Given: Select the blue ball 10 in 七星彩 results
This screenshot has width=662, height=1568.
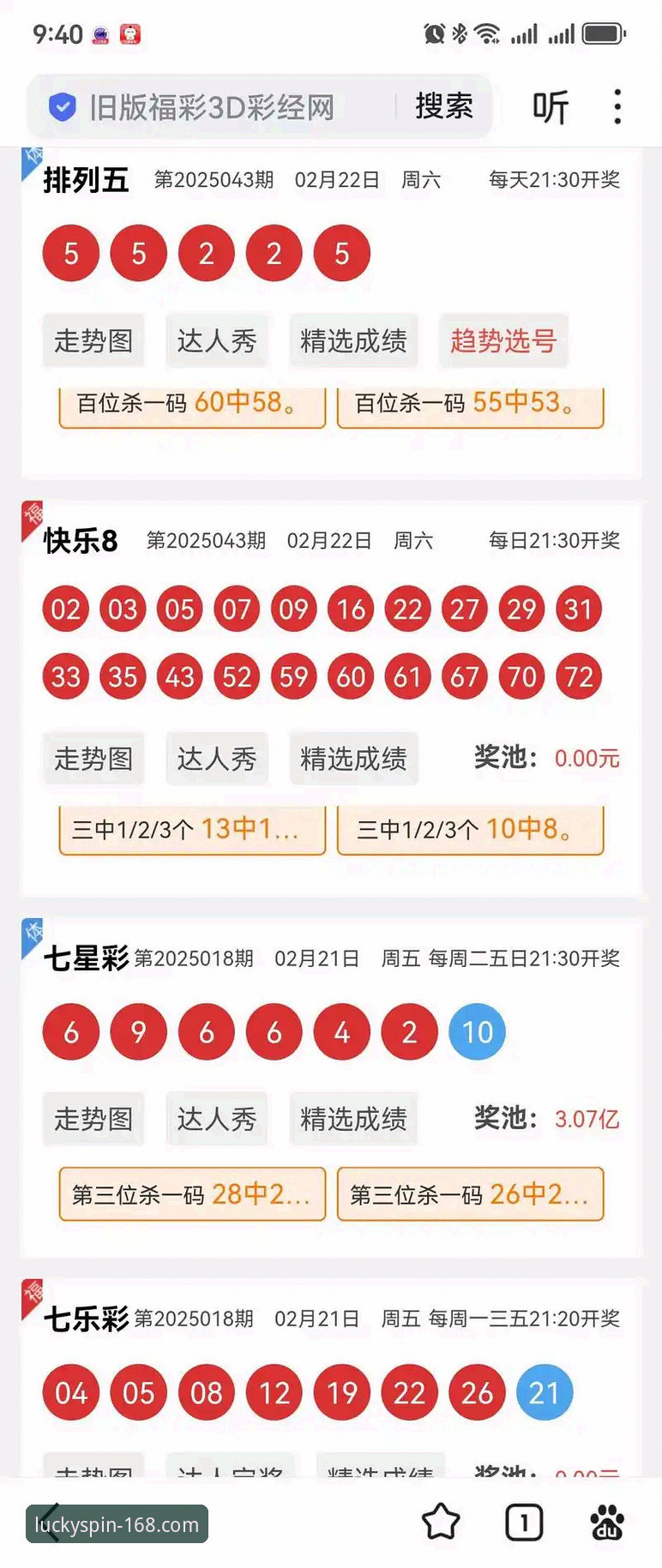Looking at the screenshot, I should coord(477,1032).
